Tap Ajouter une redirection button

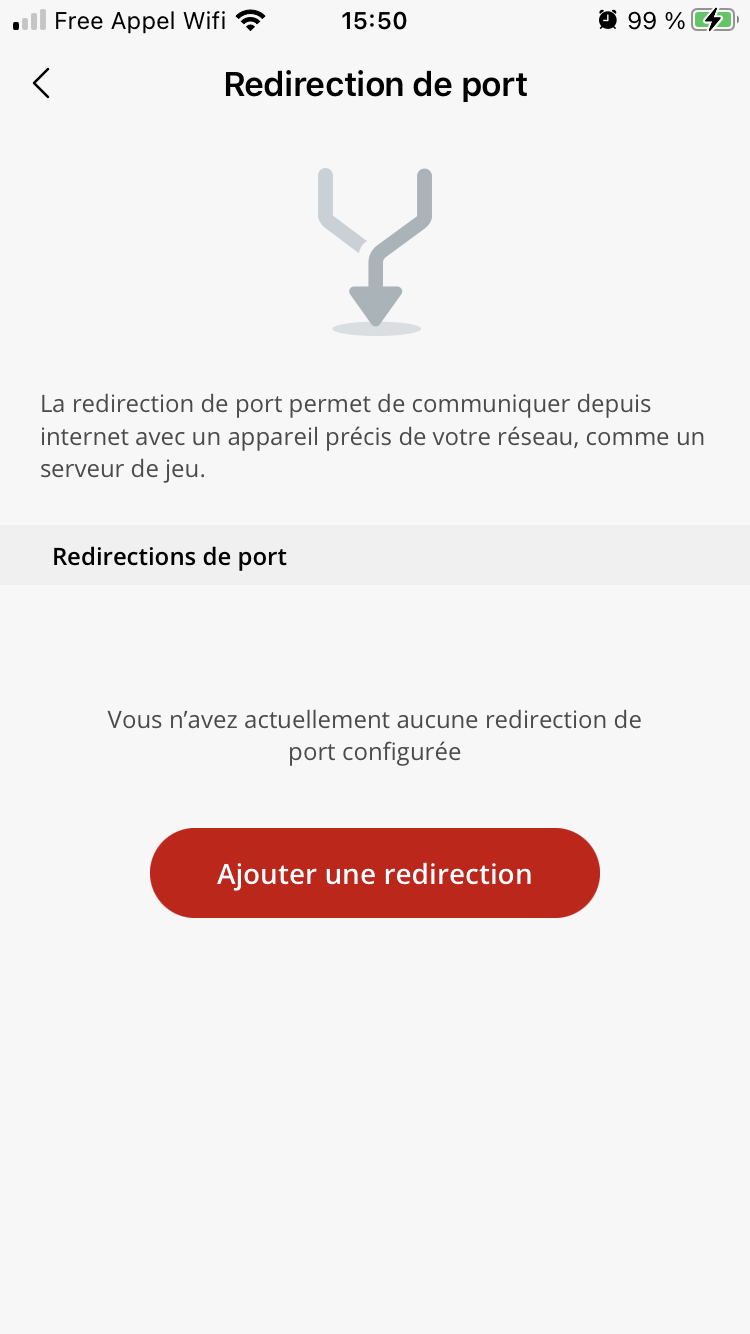[375, 873]
